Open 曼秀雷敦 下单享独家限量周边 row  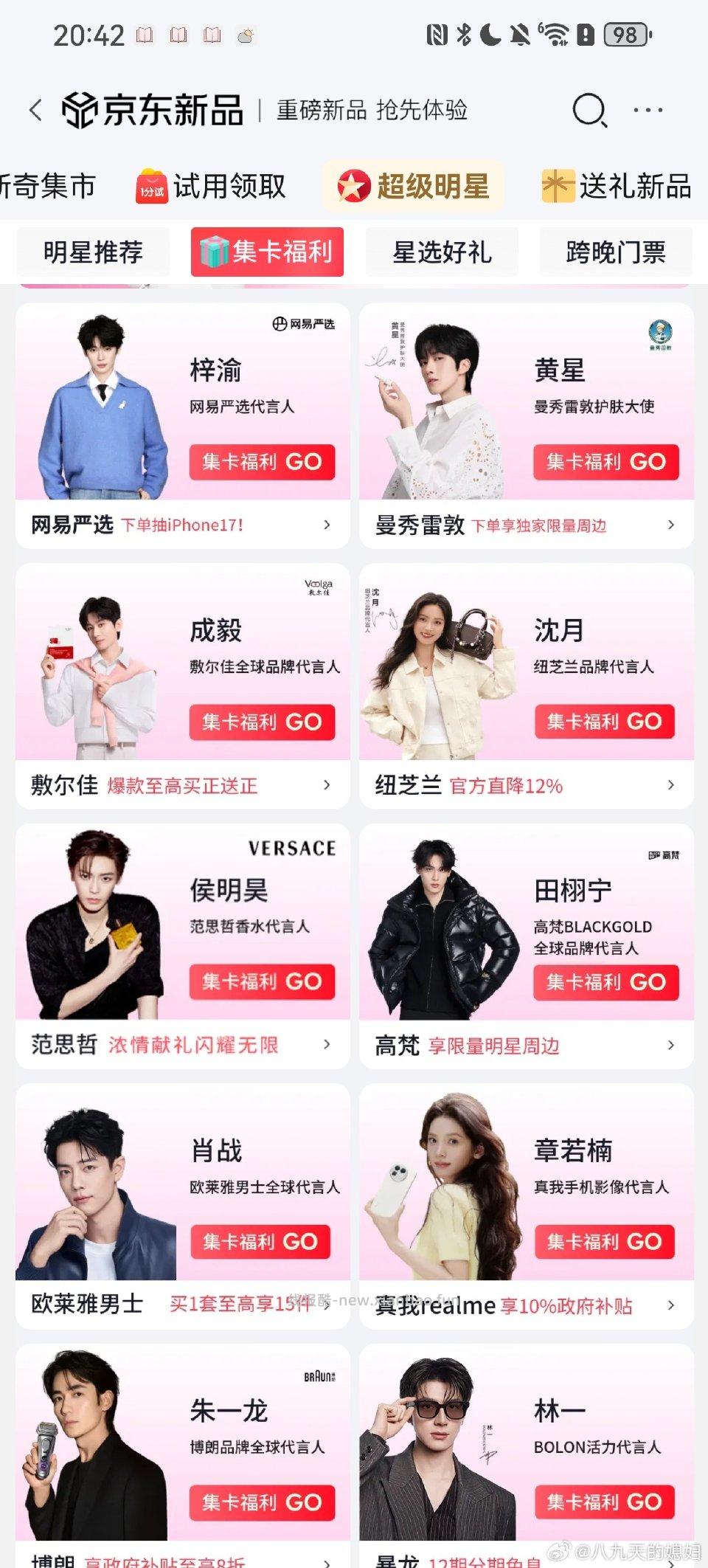click(x=526, y=525)
